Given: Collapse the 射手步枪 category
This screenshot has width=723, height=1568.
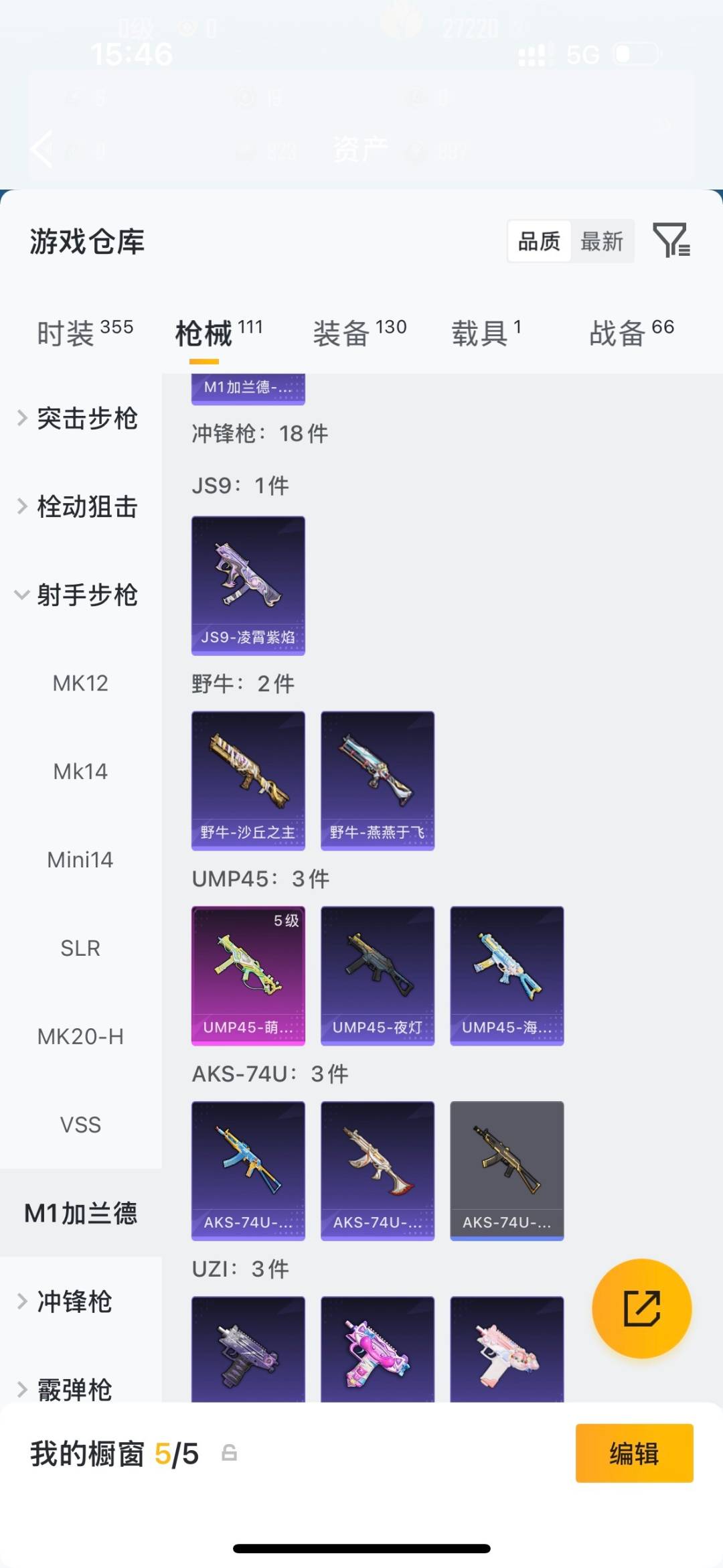Looking at the screenshot, I should pos(80,595).
